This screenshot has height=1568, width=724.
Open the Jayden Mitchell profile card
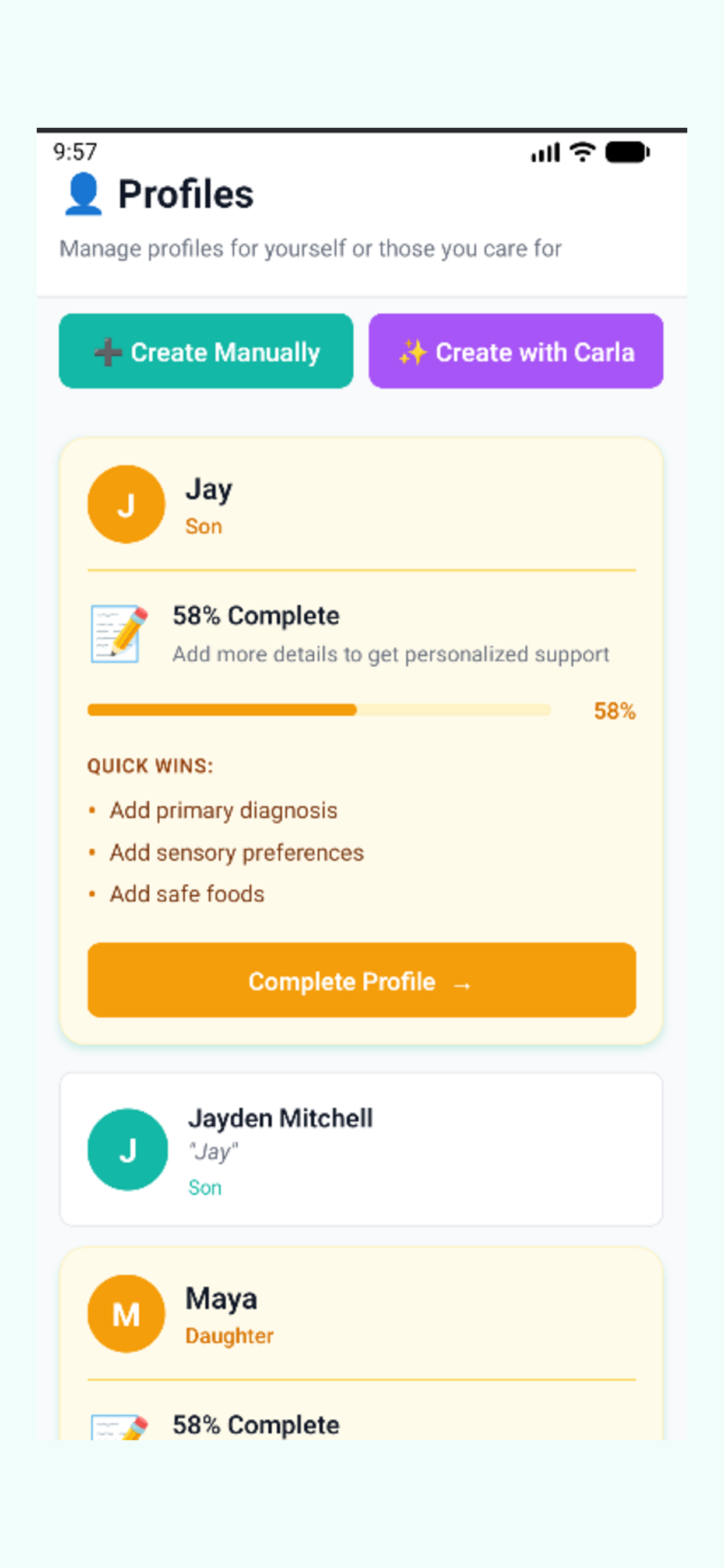pyautogui.click(x=361, y=1149)
